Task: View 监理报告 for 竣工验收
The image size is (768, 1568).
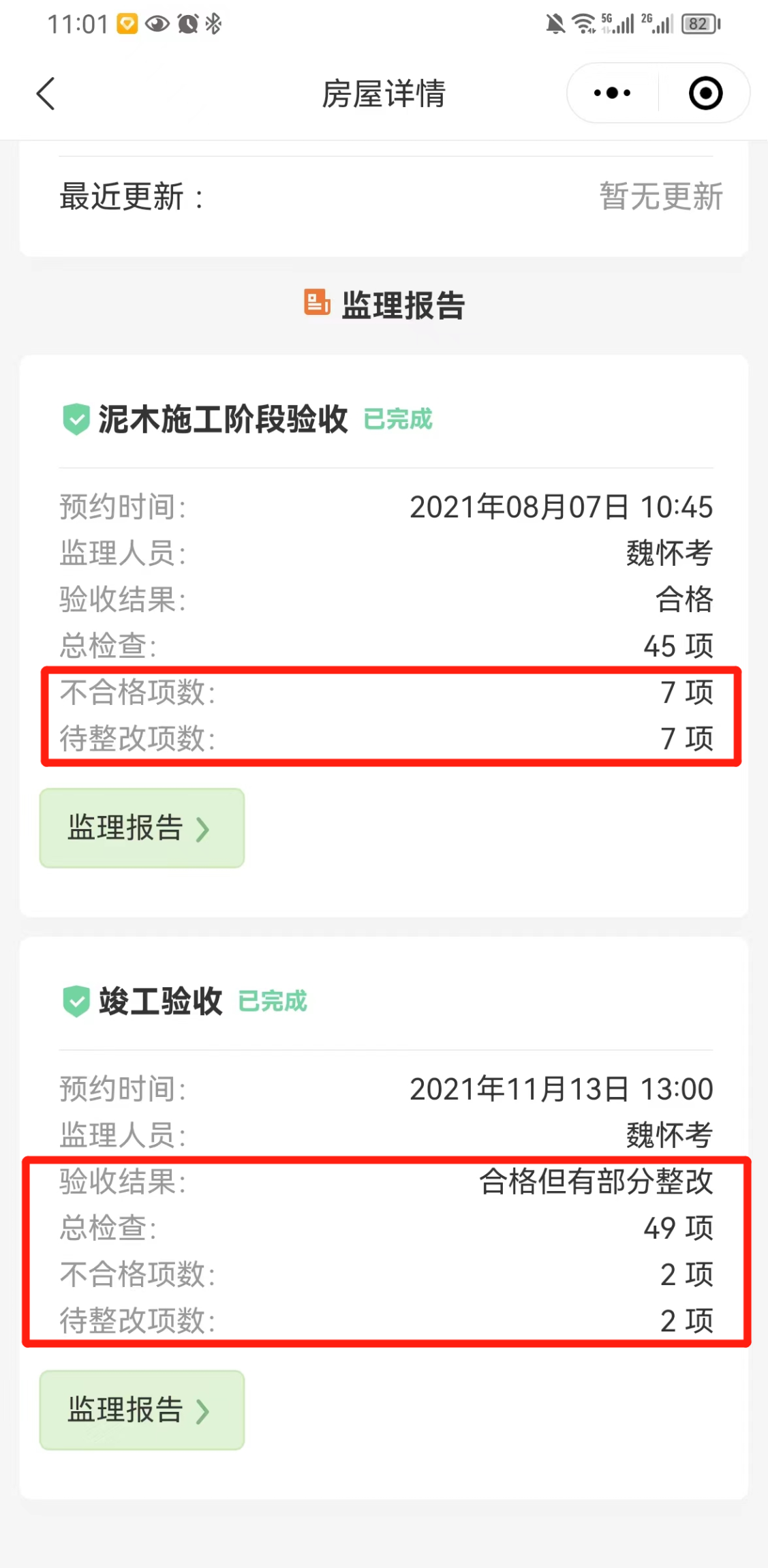Action: click(x=142, y=1410)
